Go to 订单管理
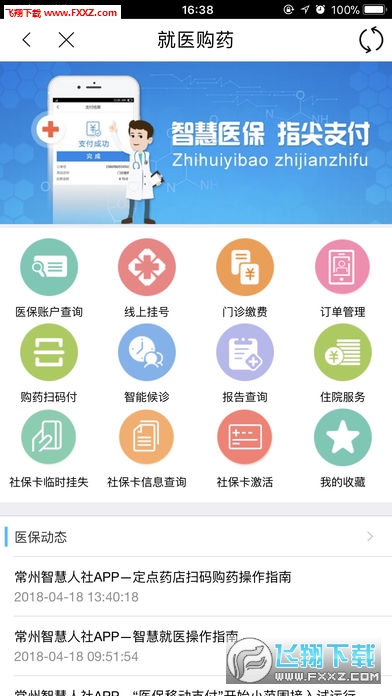 coord(342,278)
